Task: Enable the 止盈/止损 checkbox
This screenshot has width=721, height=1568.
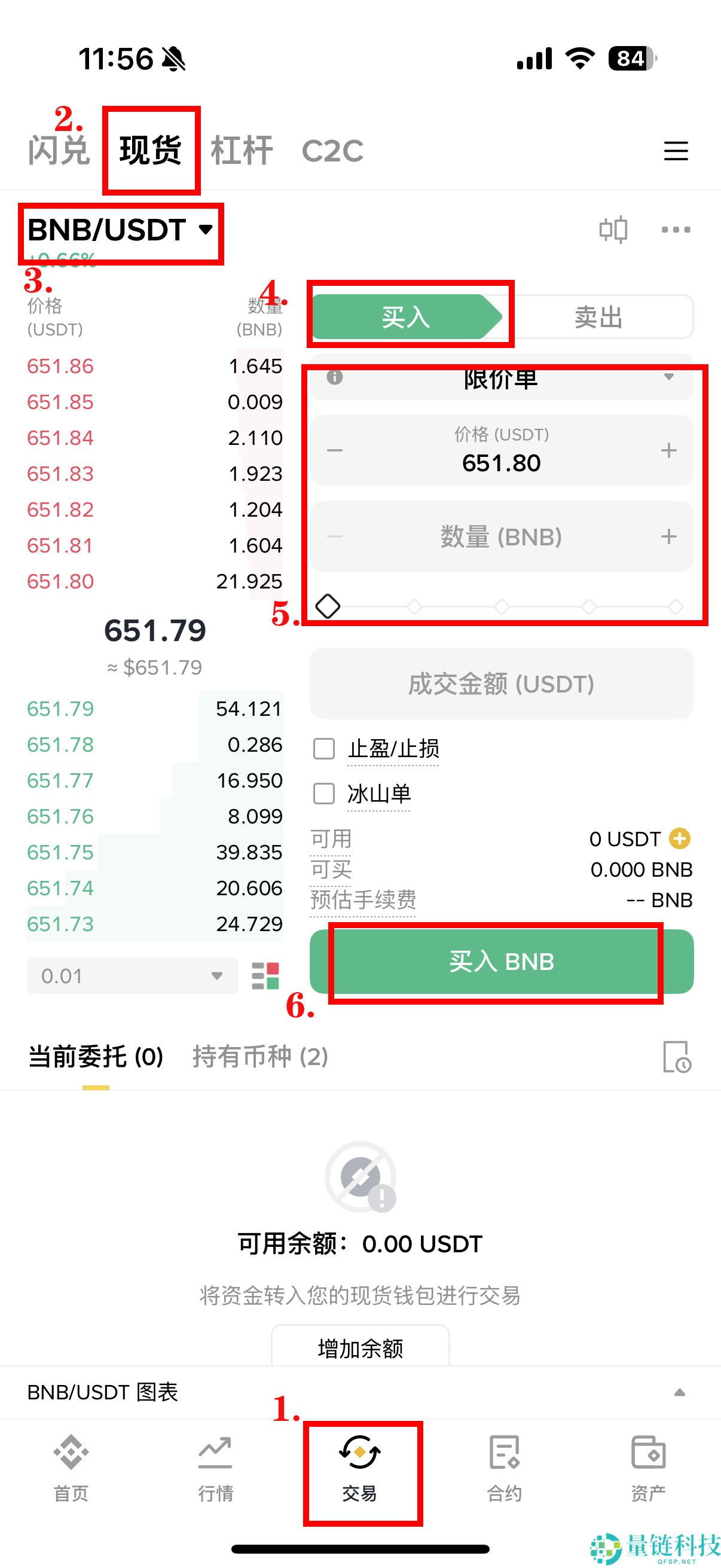Action: click(323, 749)
